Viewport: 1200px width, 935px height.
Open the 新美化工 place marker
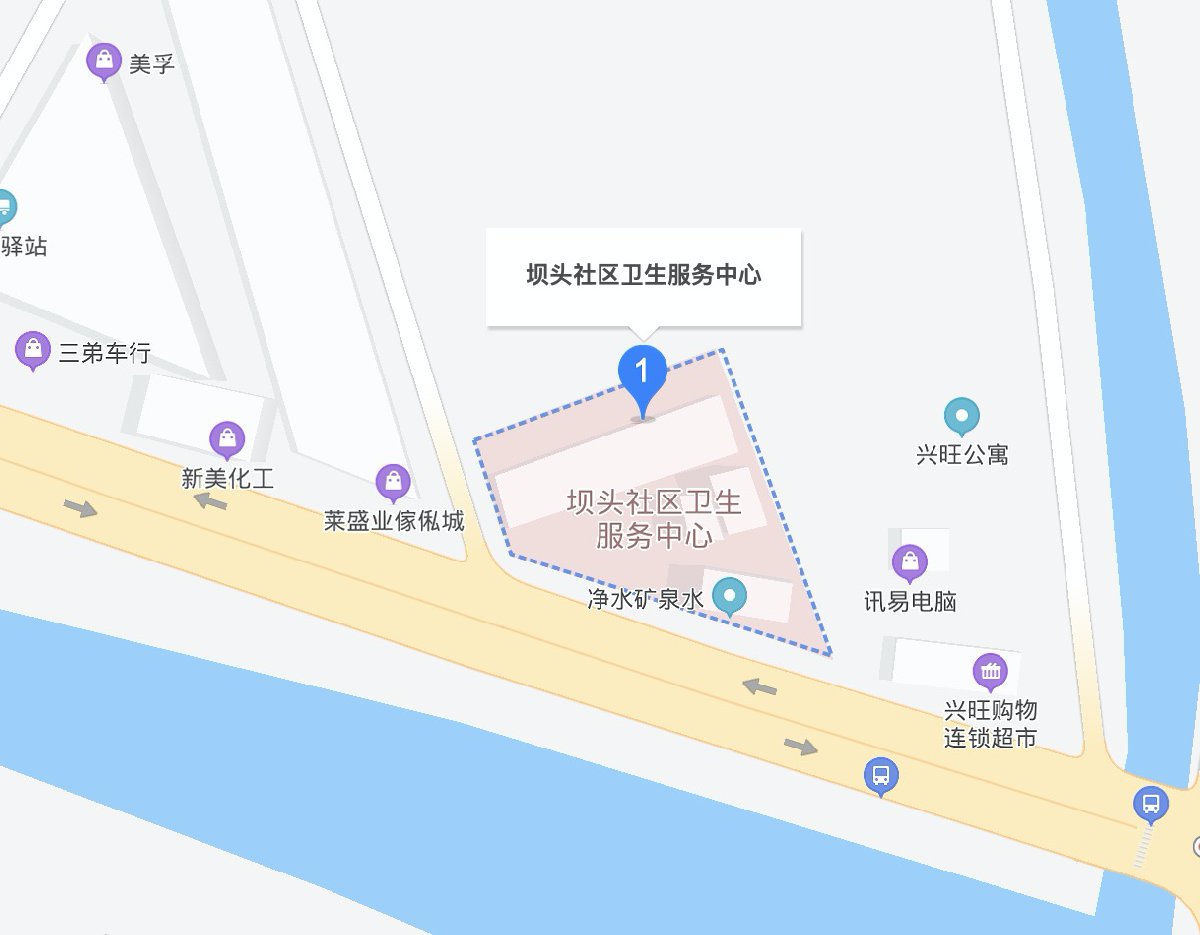[x=227, y=439]
